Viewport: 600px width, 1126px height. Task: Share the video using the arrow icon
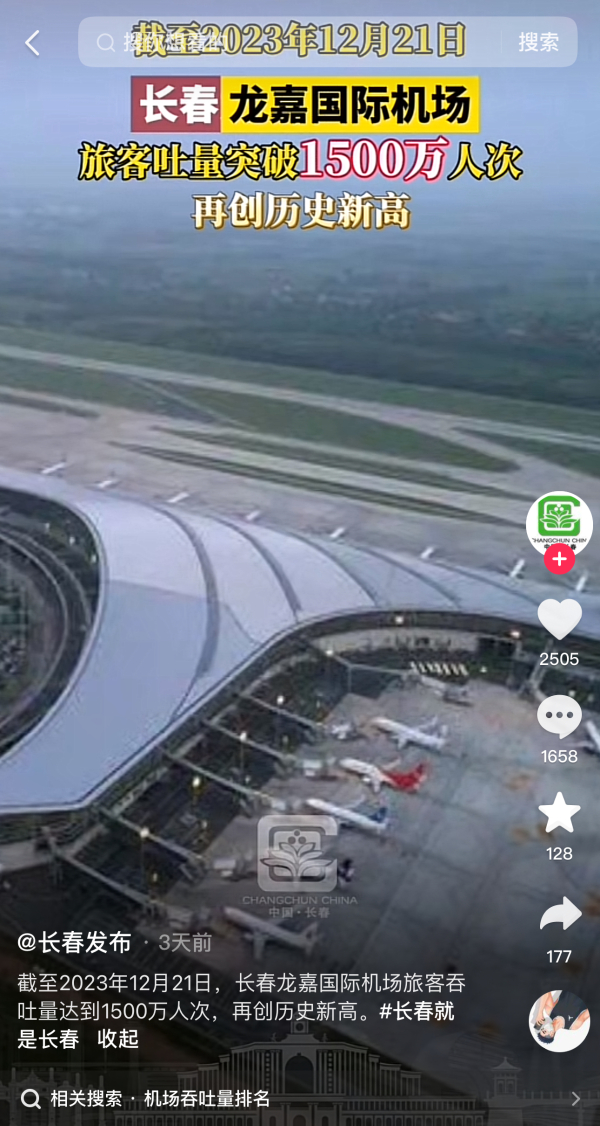[x=559, y=914]
